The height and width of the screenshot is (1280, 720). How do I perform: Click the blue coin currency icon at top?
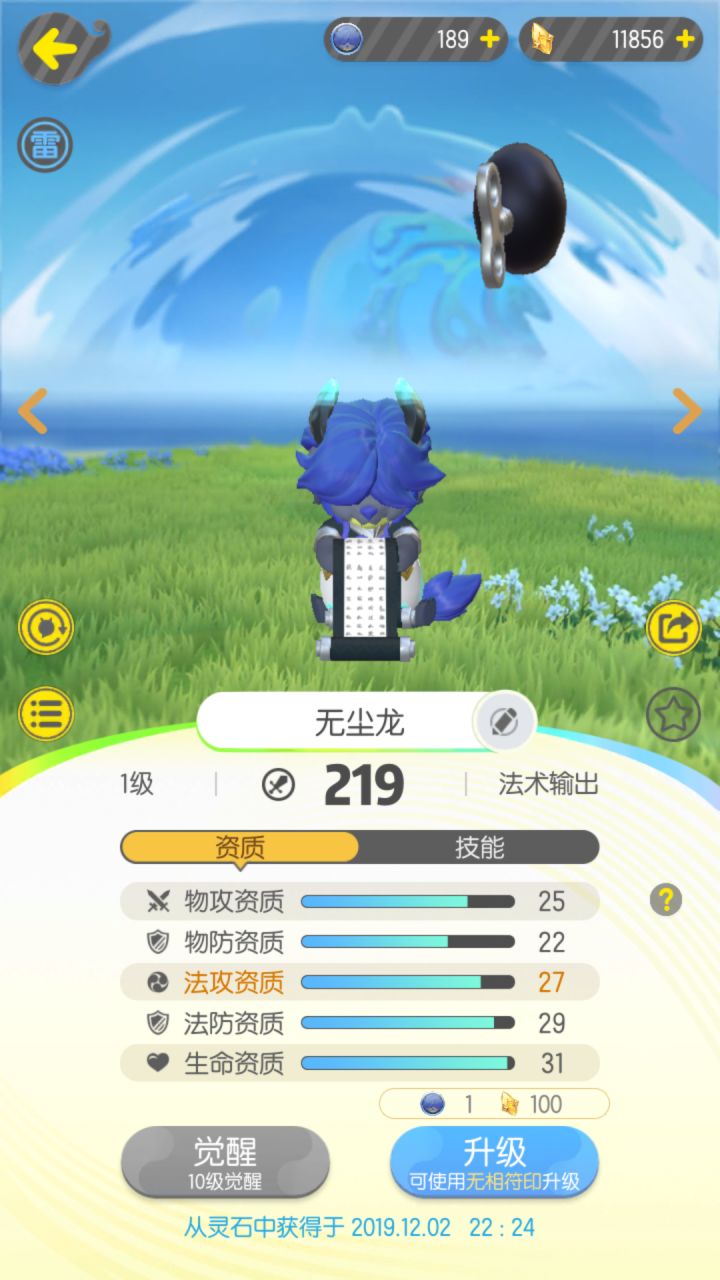pyautogui.click(x=349, y=40)
